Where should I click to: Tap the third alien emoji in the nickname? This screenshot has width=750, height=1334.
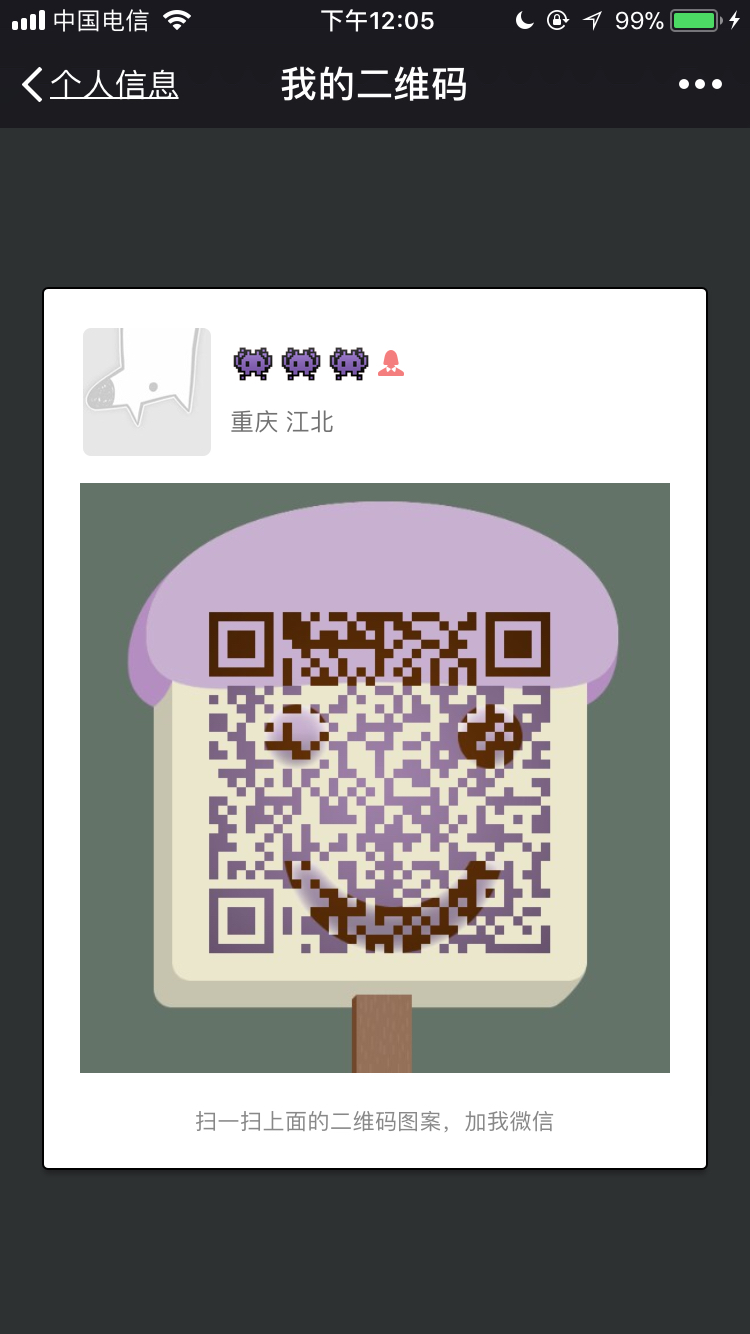(x=348, y=362)
